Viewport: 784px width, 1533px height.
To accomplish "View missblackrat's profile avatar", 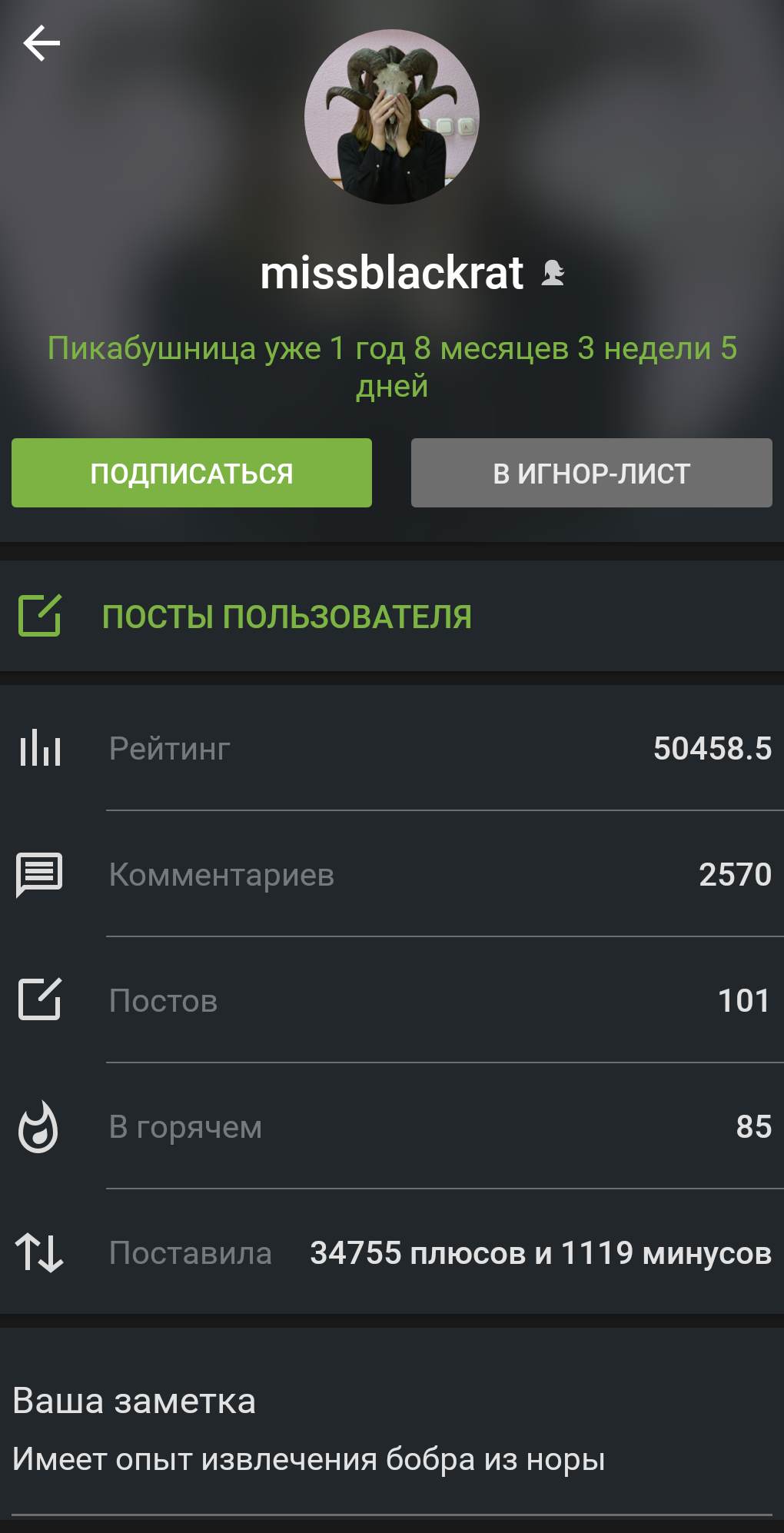I will pyautogui.click(x=392, y=117).
